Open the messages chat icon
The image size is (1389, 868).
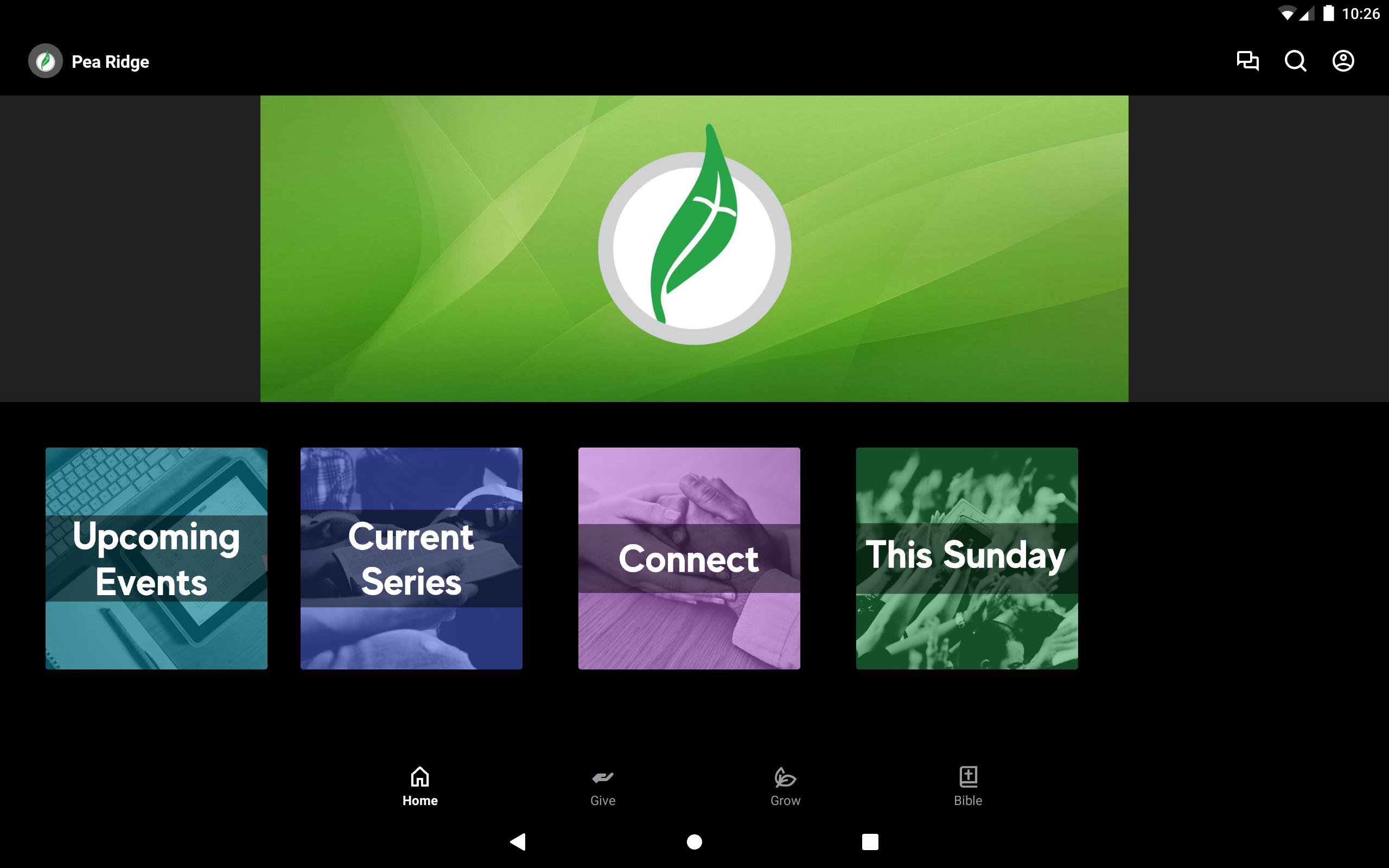click(x=1247, y=61)
